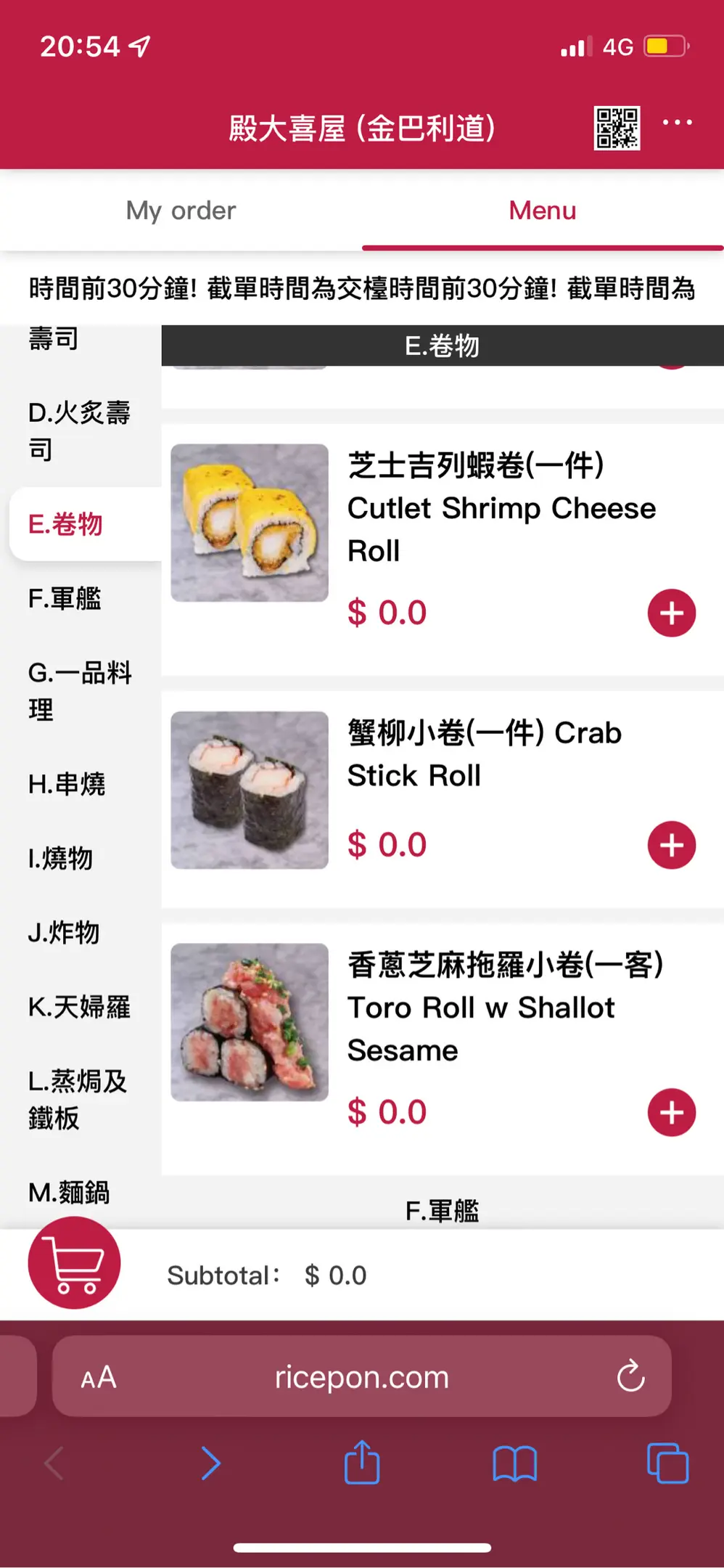724x1568 pixels.
Task: Open Safari page settings AA
Action: (99, 1377)
